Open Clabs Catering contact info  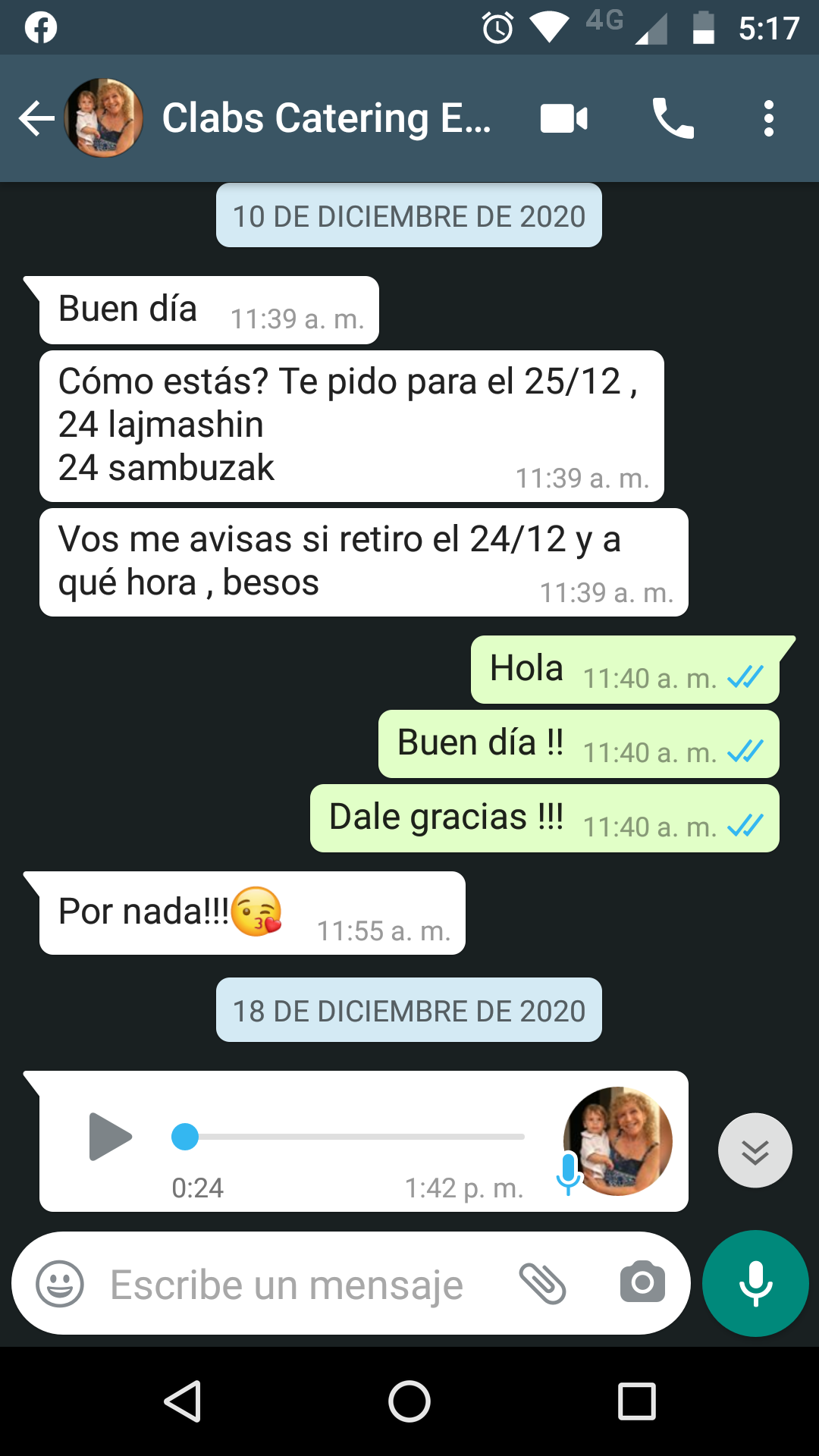click(x=326, y=118)
